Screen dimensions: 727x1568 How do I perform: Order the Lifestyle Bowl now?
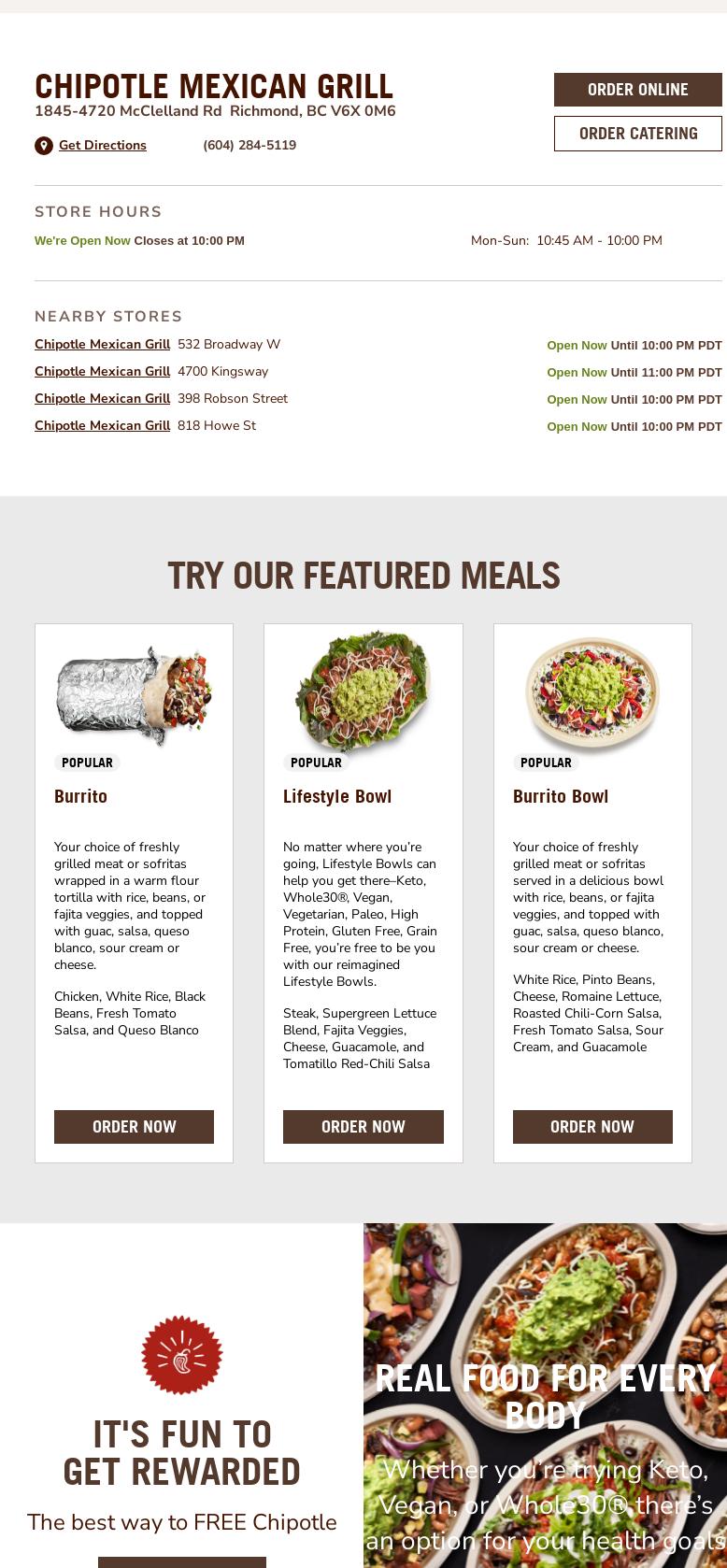tap(363, 1127)
